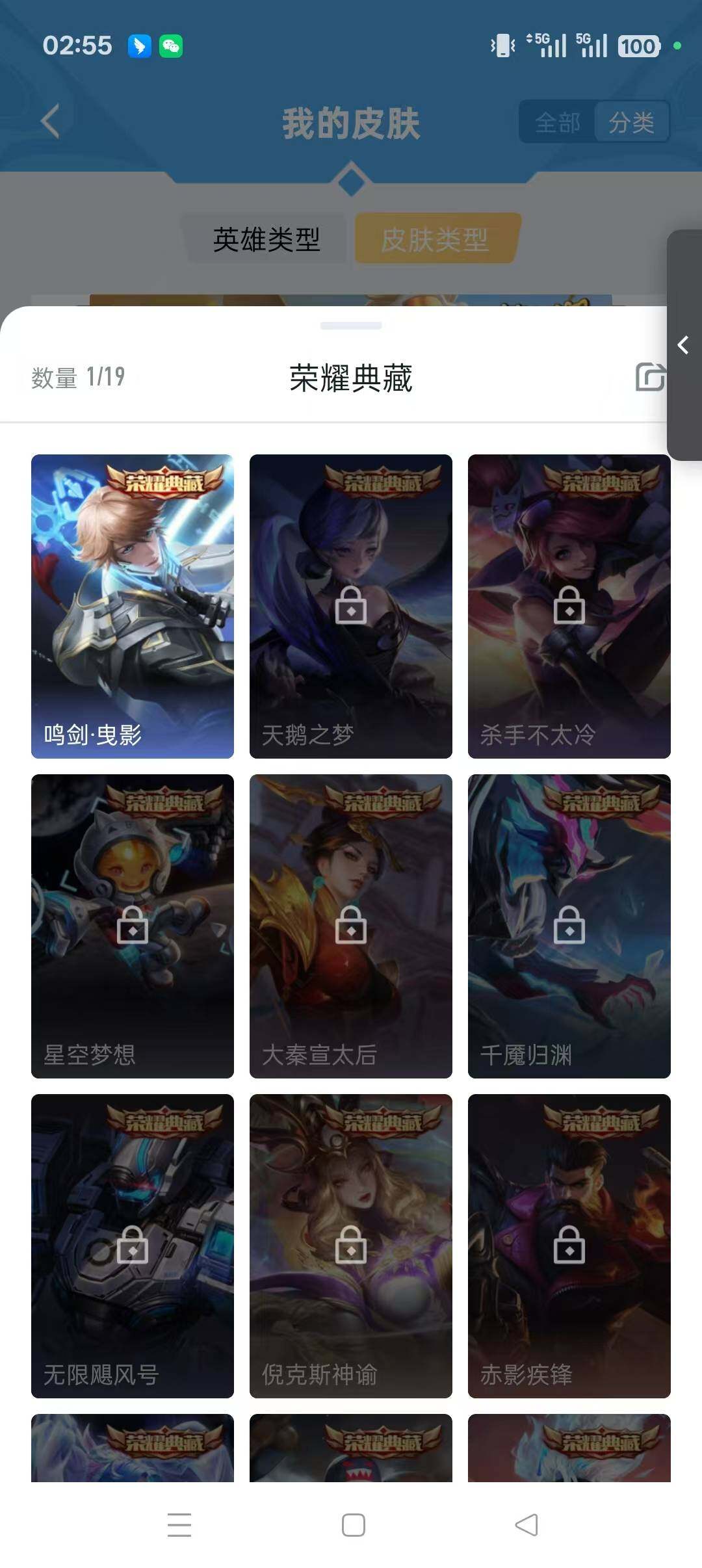
Task: Tap the lock icon on 星空梦想 skin
Action: 132,927
